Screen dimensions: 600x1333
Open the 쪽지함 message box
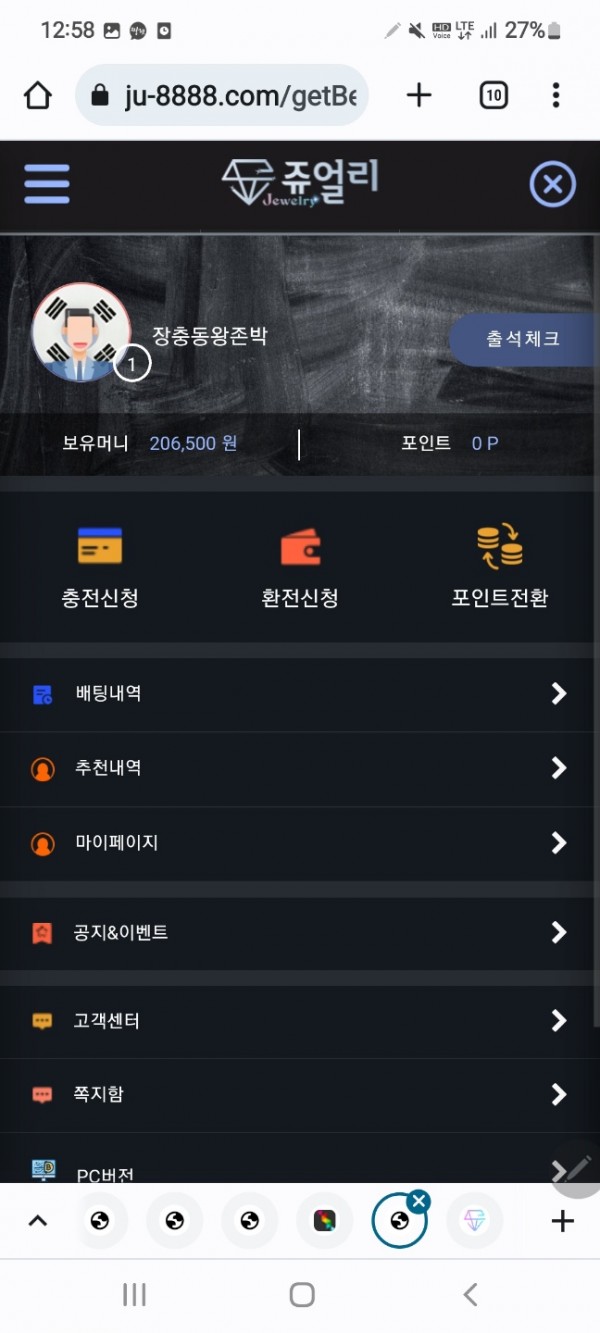(300, 1095)
